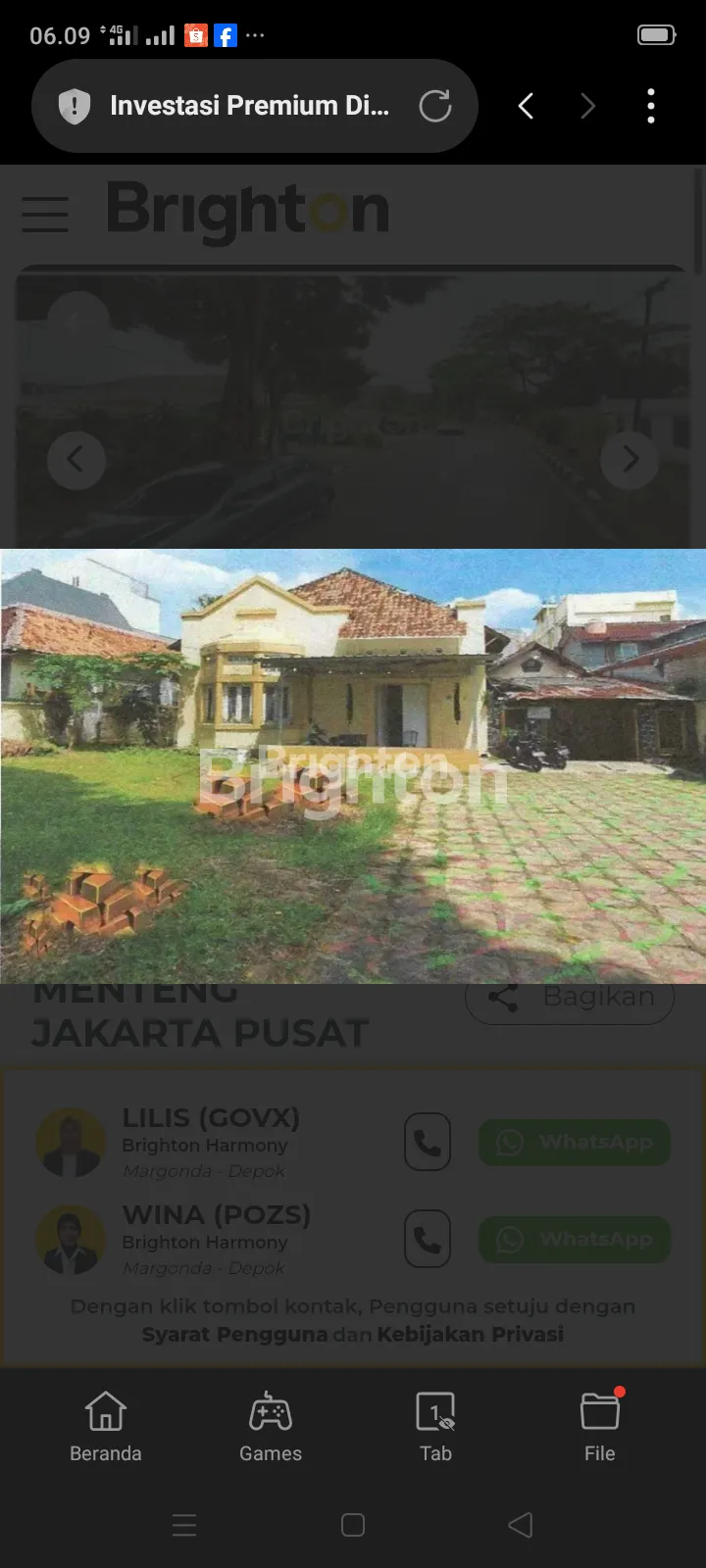706x1568 pixels.
Task: Tap the system home button
Action: 353,1525
